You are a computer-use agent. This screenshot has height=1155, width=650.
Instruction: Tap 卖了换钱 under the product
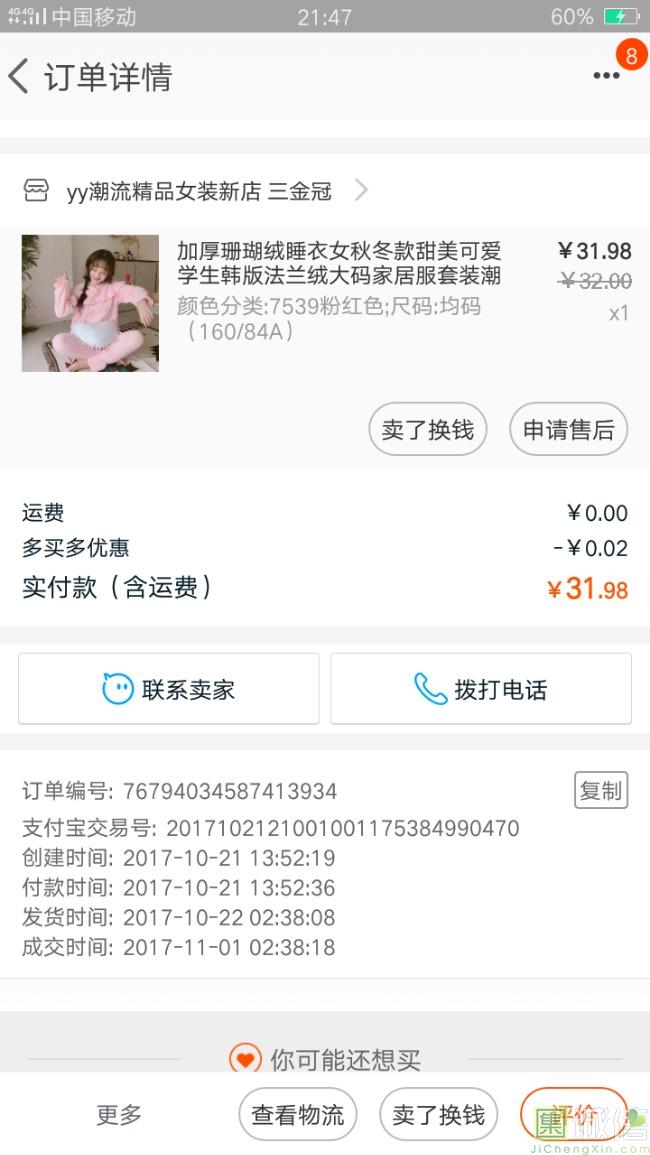(x=428, y=430)
